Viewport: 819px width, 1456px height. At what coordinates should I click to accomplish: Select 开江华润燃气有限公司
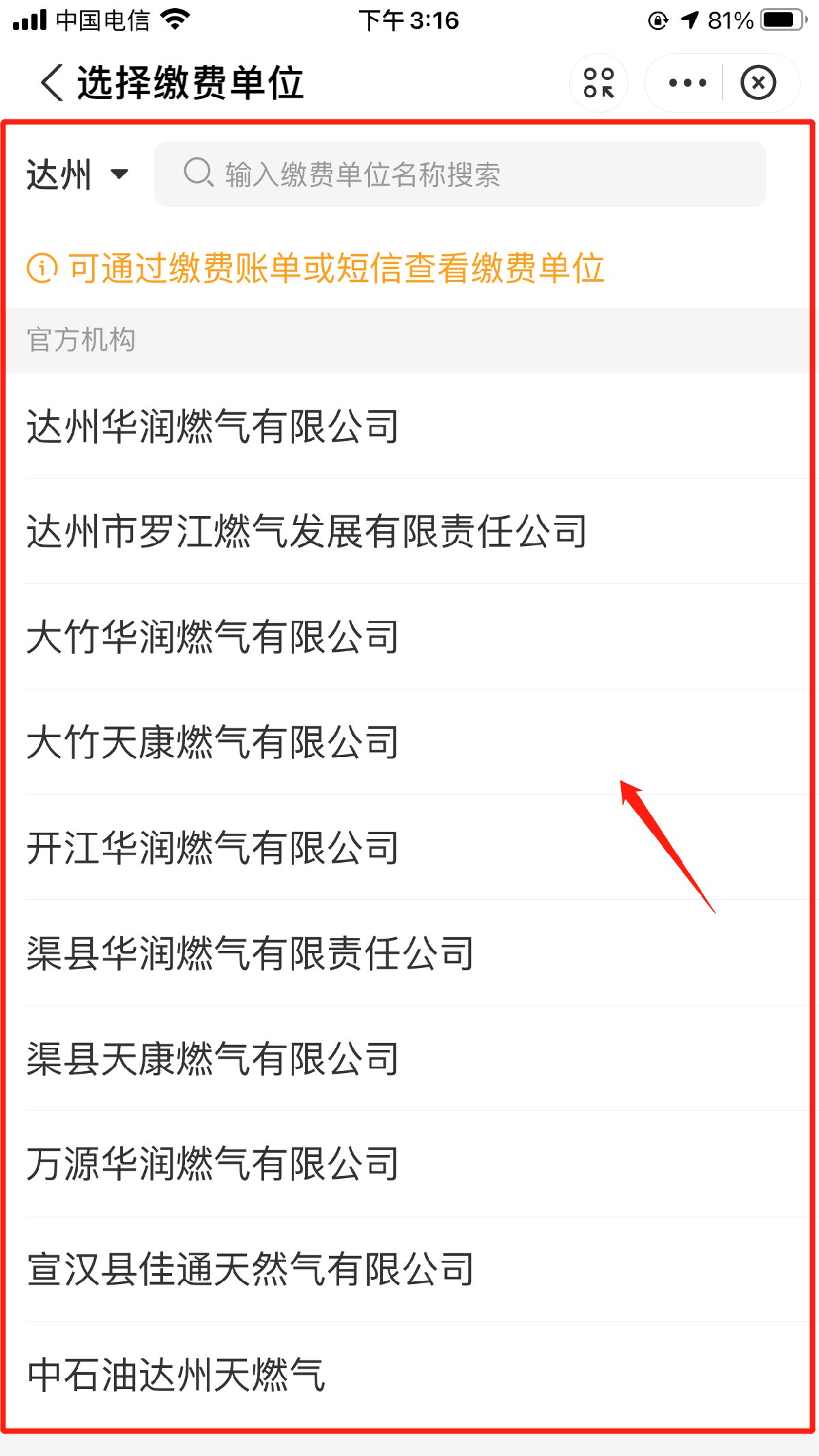point(213,848)
